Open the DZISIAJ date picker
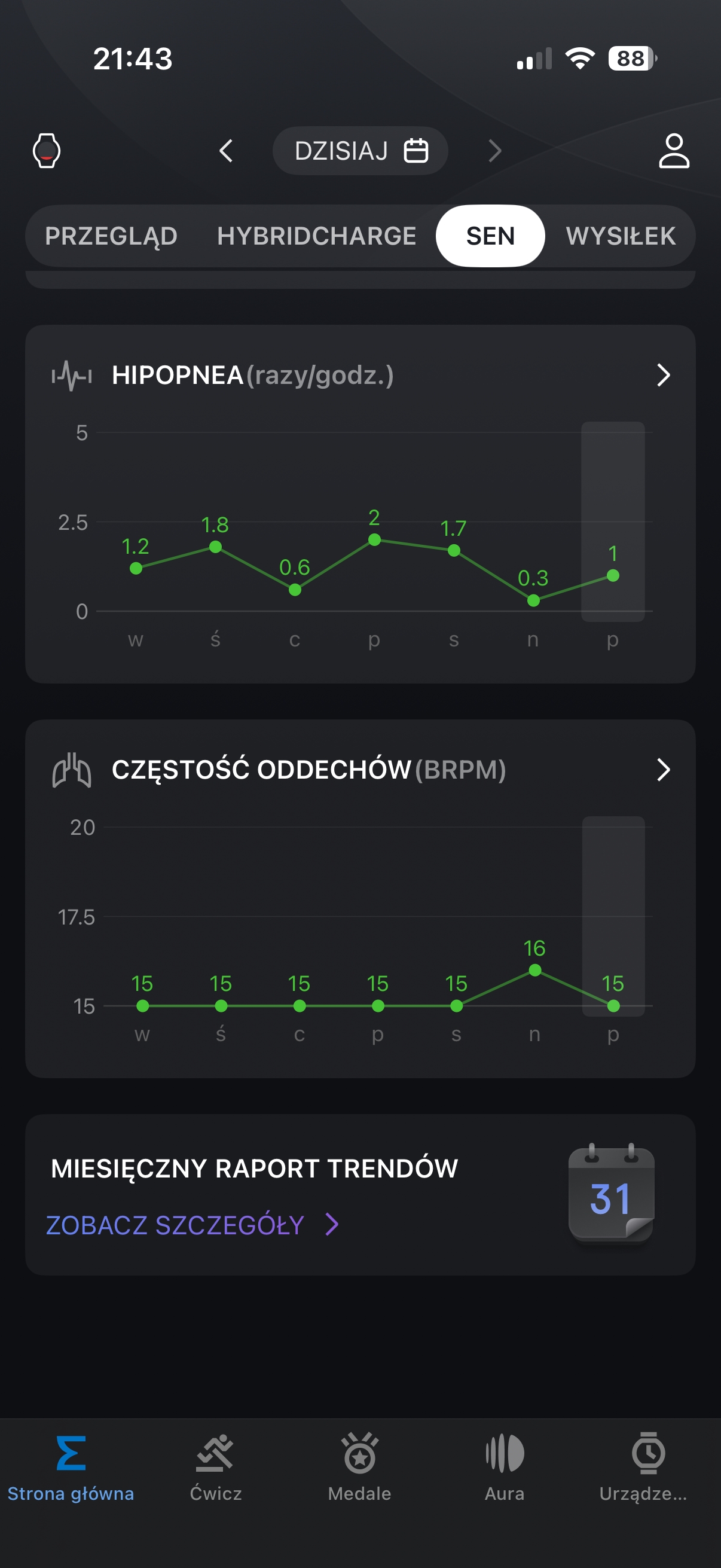Screen dimensions: 721x1568 pos(360,150)
